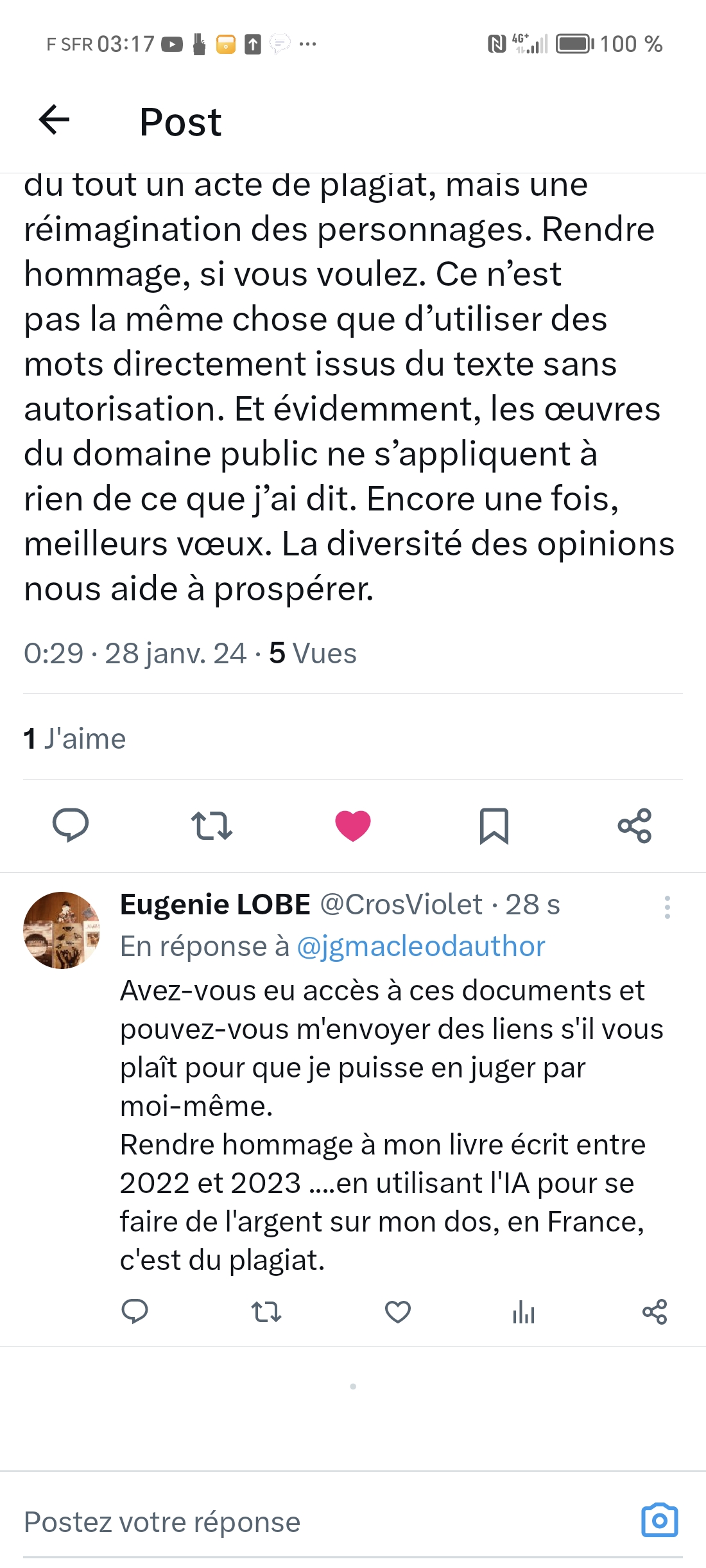Screen dimensions: 706x1568
Task: Bookmark the main post
Action: click(494, 825)
